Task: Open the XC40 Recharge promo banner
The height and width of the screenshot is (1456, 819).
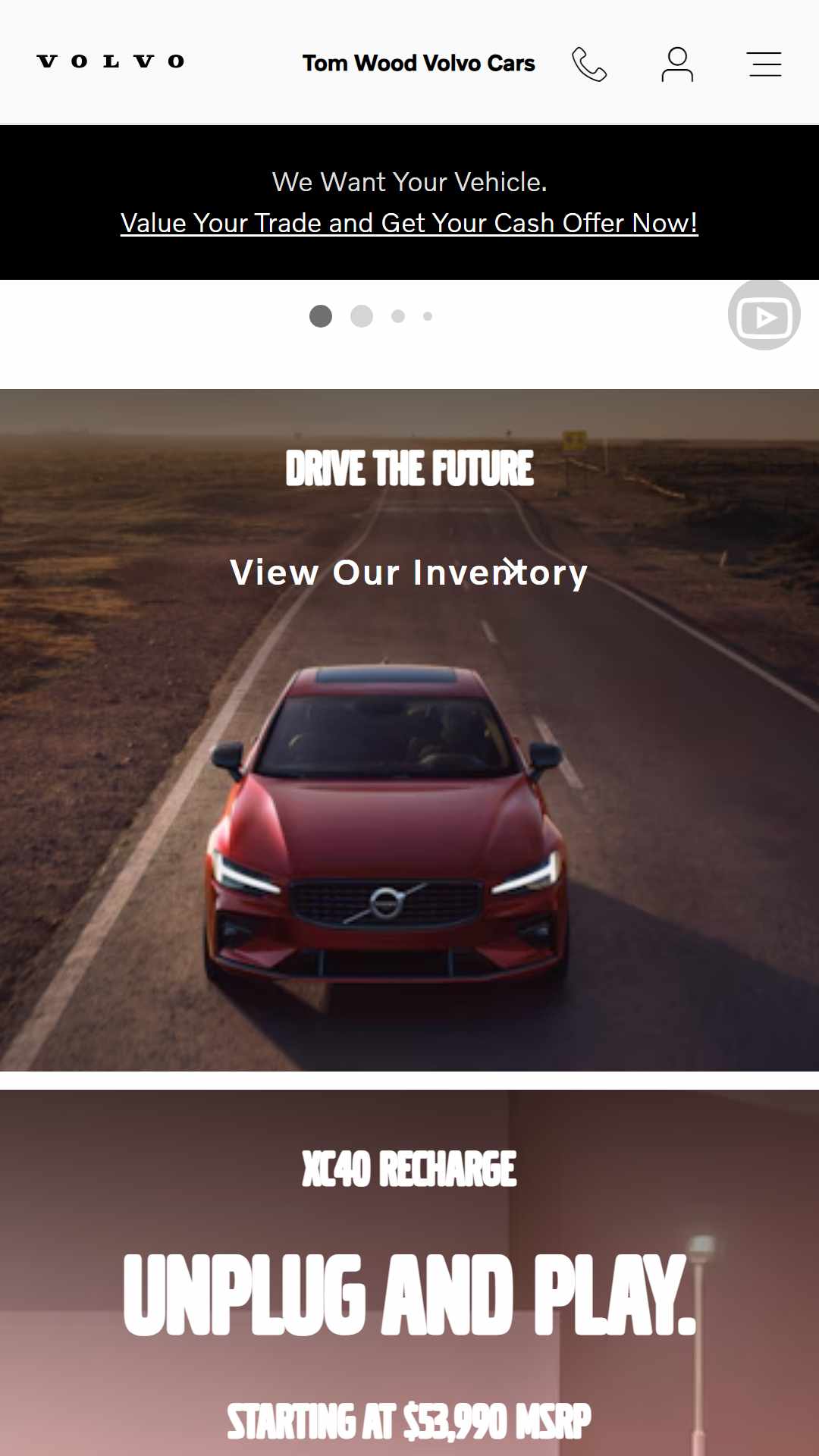Action: coord(409,1289)
